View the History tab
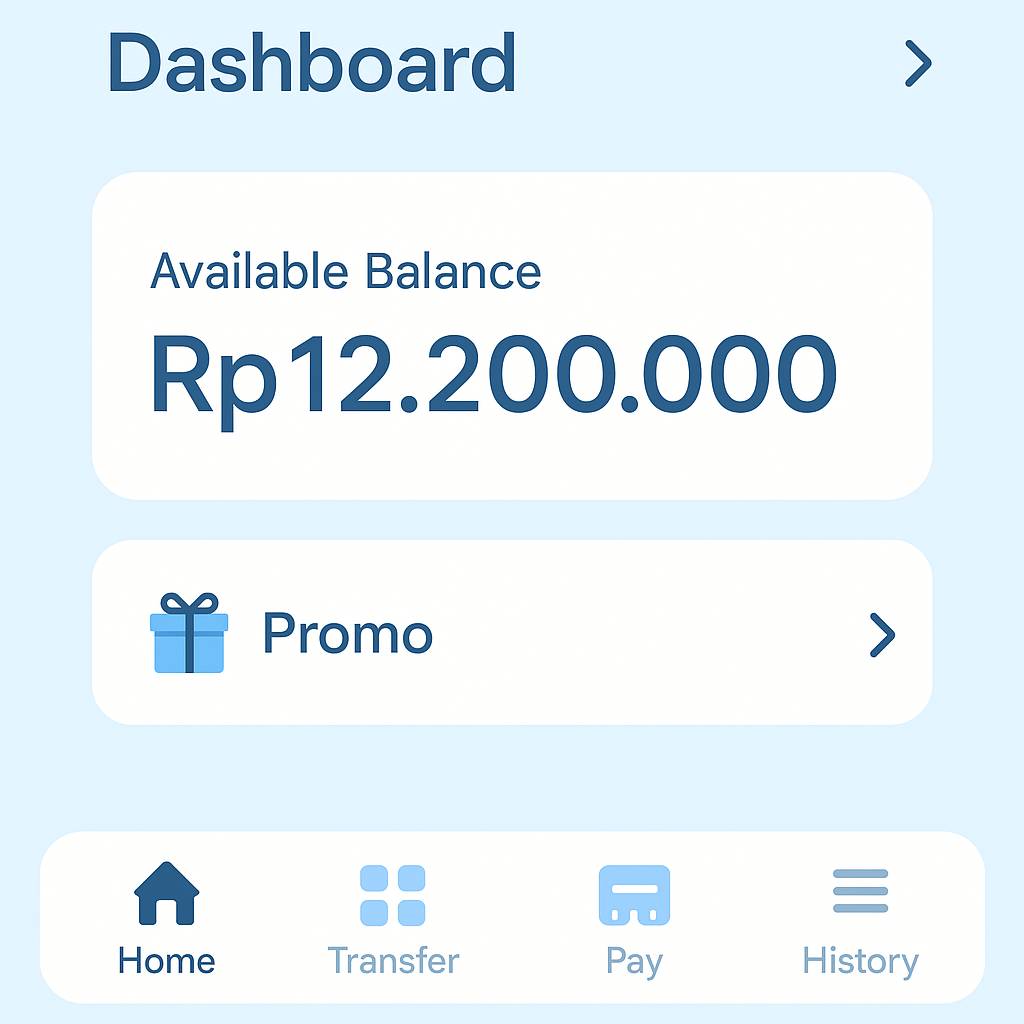The height and width of the screenshot is (1024, 1024). (860, 918)
